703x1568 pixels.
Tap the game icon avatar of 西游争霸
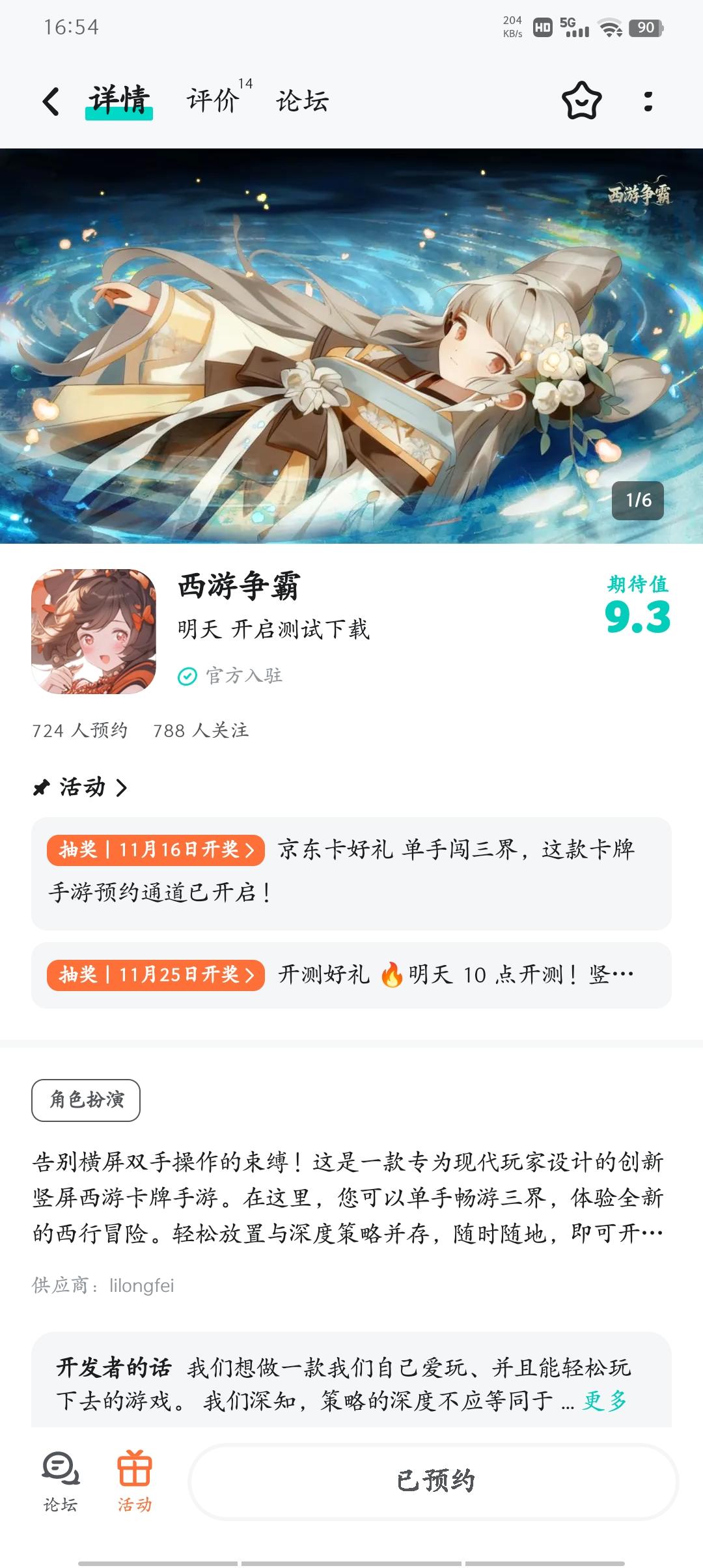(93, 633)
